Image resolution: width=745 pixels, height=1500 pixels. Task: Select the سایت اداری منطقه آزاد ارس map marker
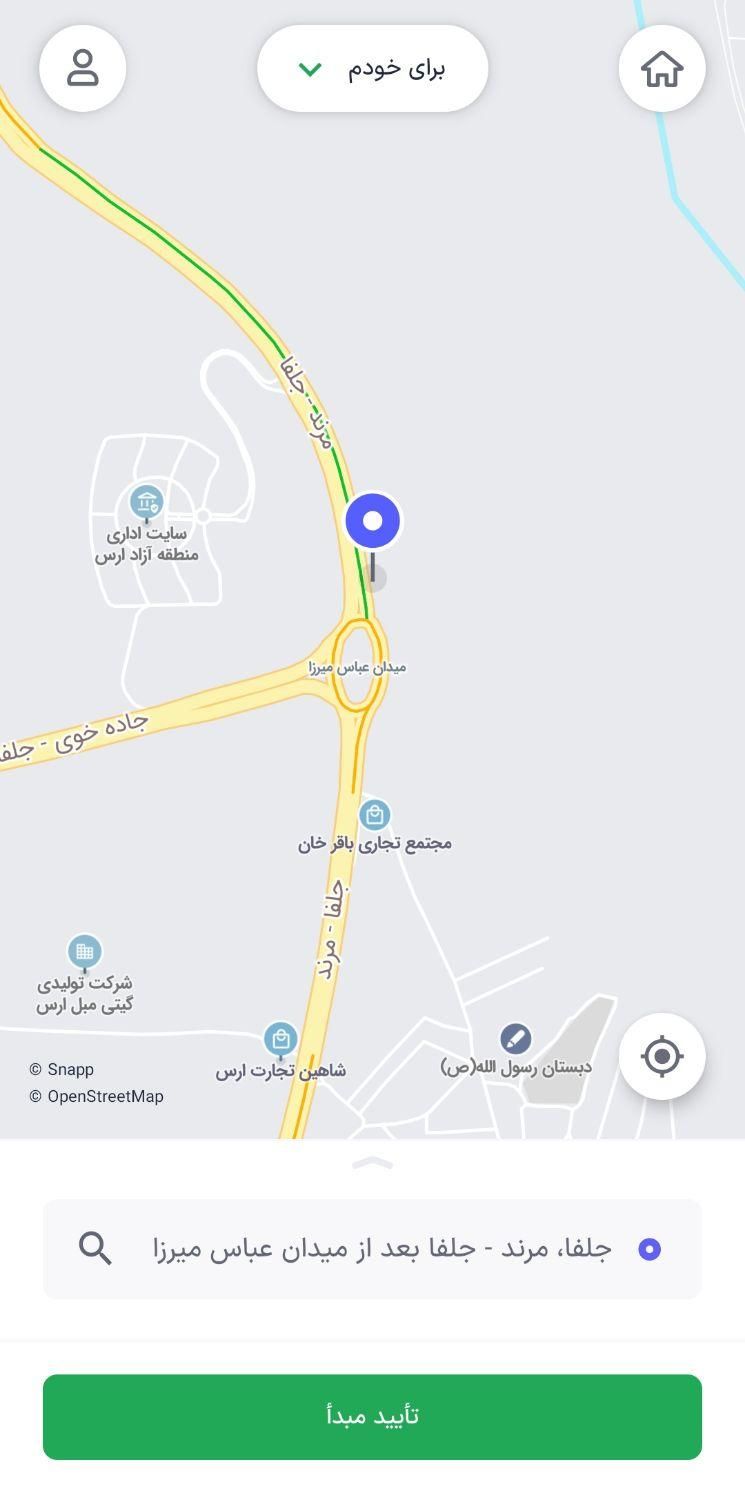(147, 497)
